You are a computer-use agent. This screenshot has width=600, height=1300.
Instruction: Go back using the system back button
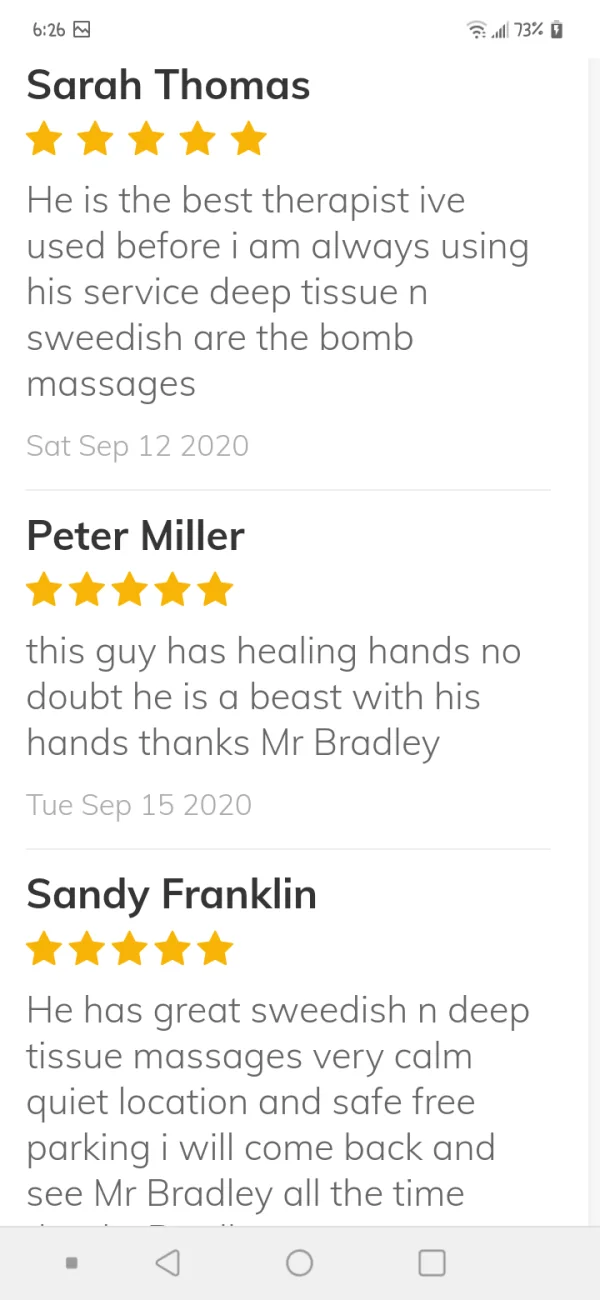(168, 1263)
